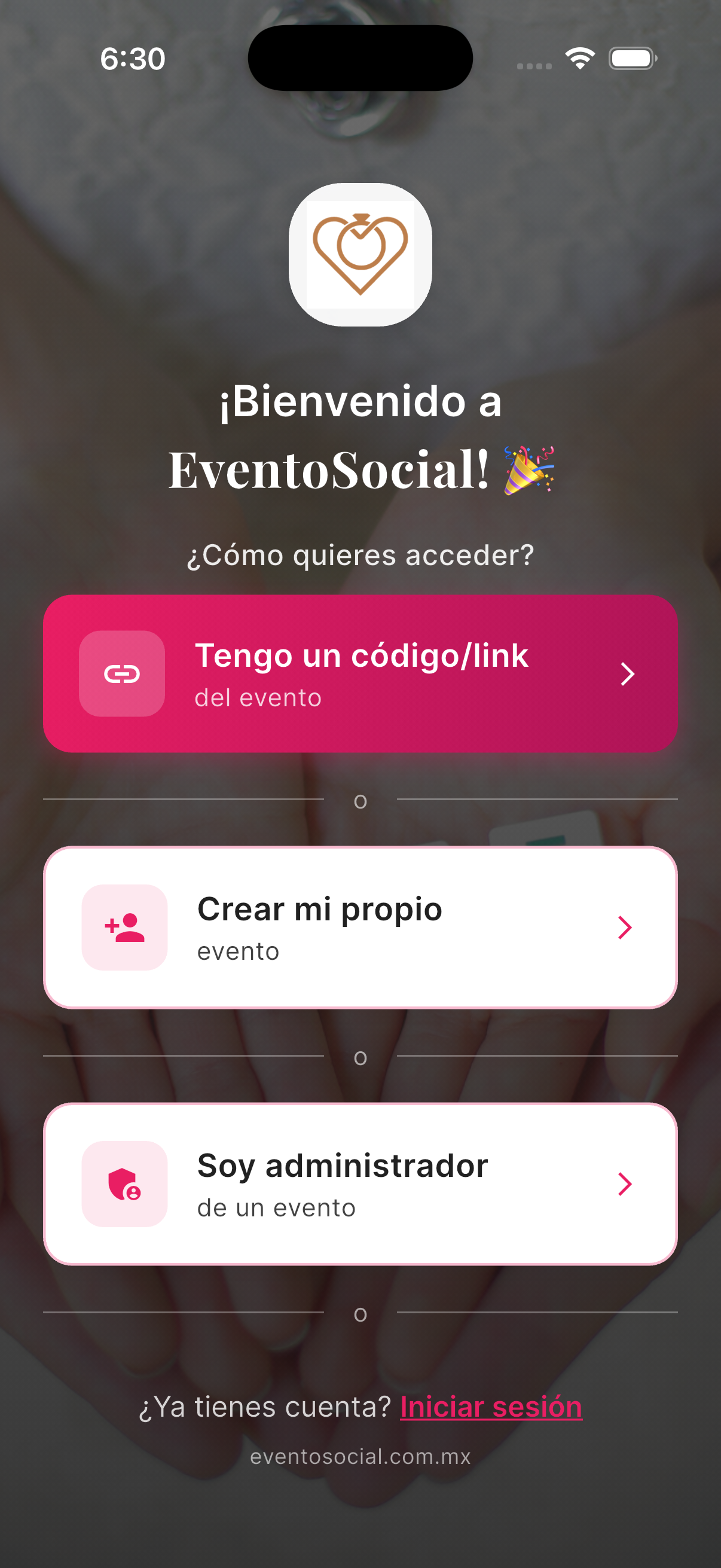Open 'Crear mi propio evento' via its chevron arrow
The image size is (721, 1568).
click(625, 928)
